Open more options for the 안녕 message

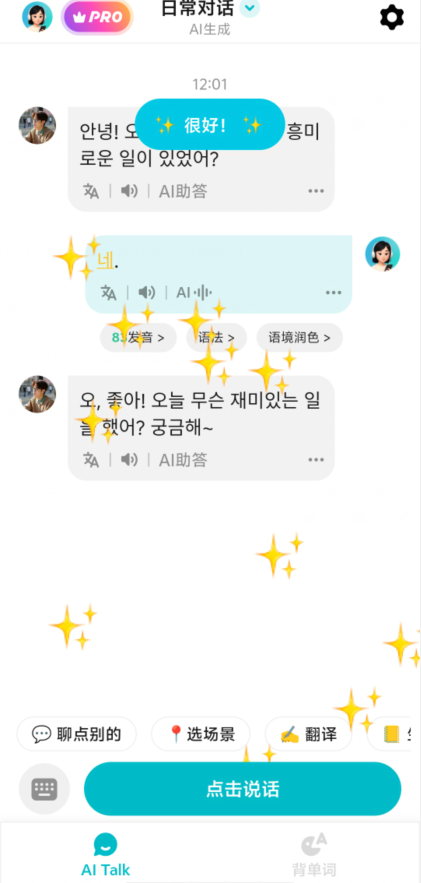316,191
